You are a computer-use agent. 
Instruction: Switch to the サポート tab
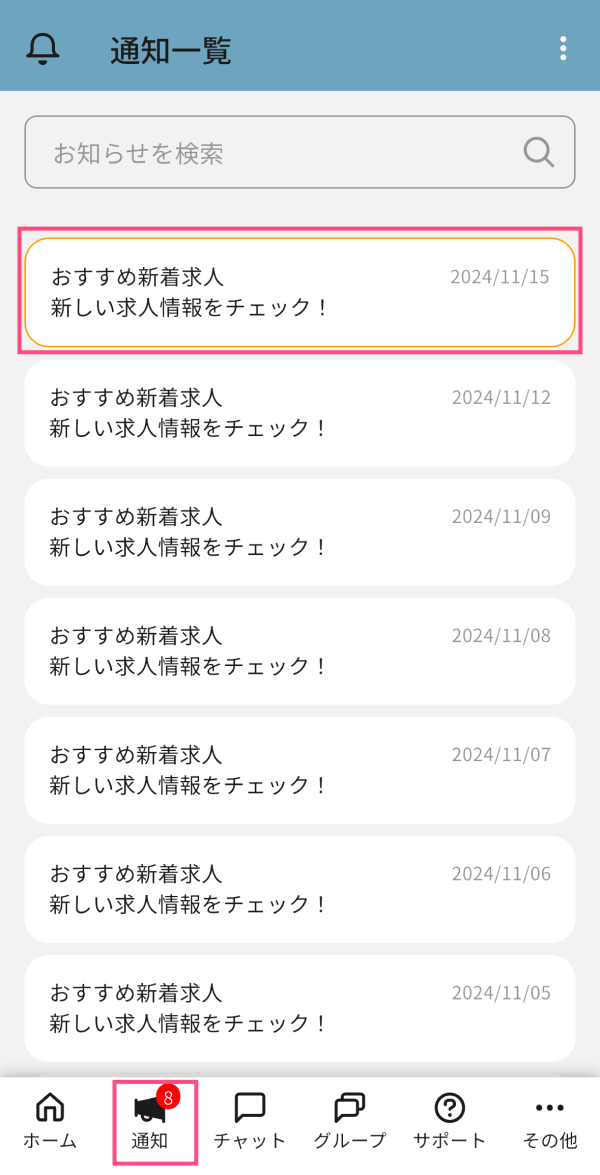[x=450, y=1121]
